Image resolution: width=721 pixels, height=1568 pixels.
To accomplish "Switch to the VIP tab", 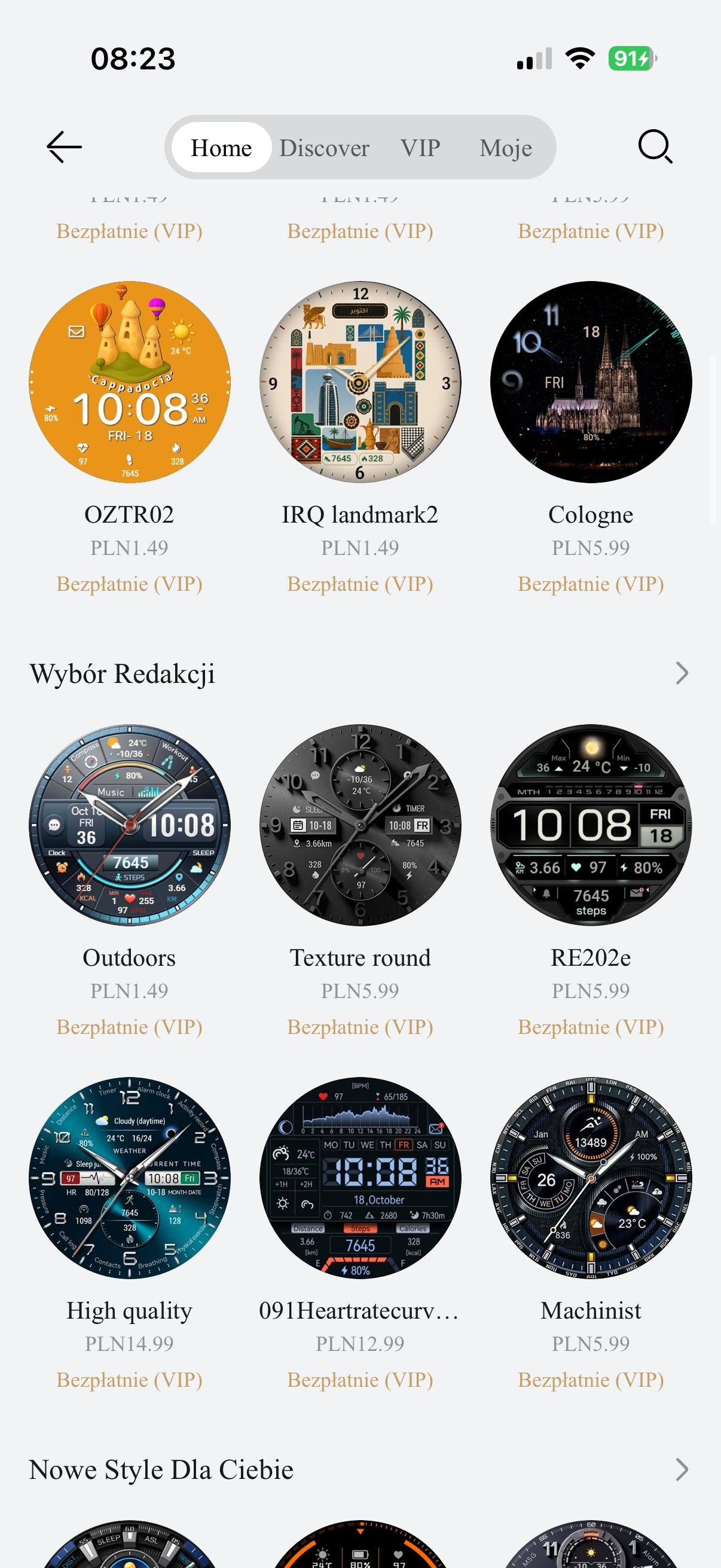I will [x=420, y=148].
